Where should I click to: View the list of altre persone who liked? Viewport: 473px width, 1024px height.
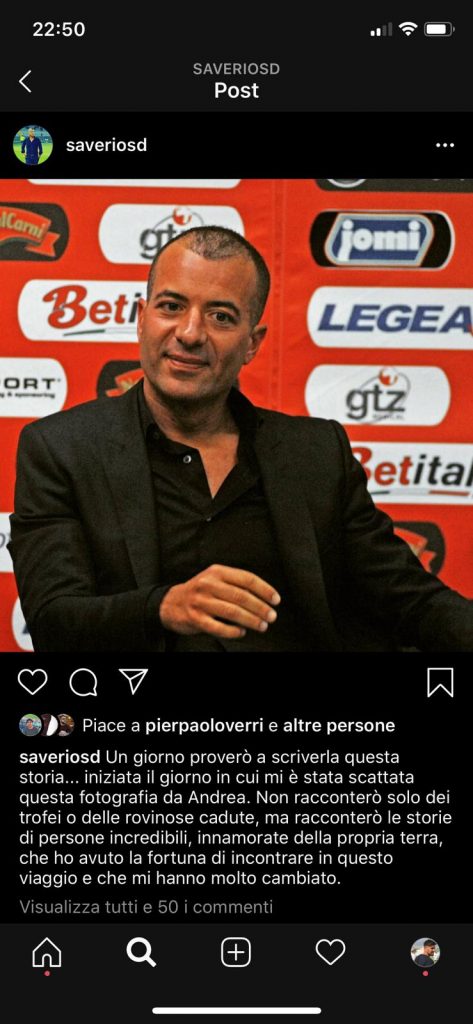(339, 726)
